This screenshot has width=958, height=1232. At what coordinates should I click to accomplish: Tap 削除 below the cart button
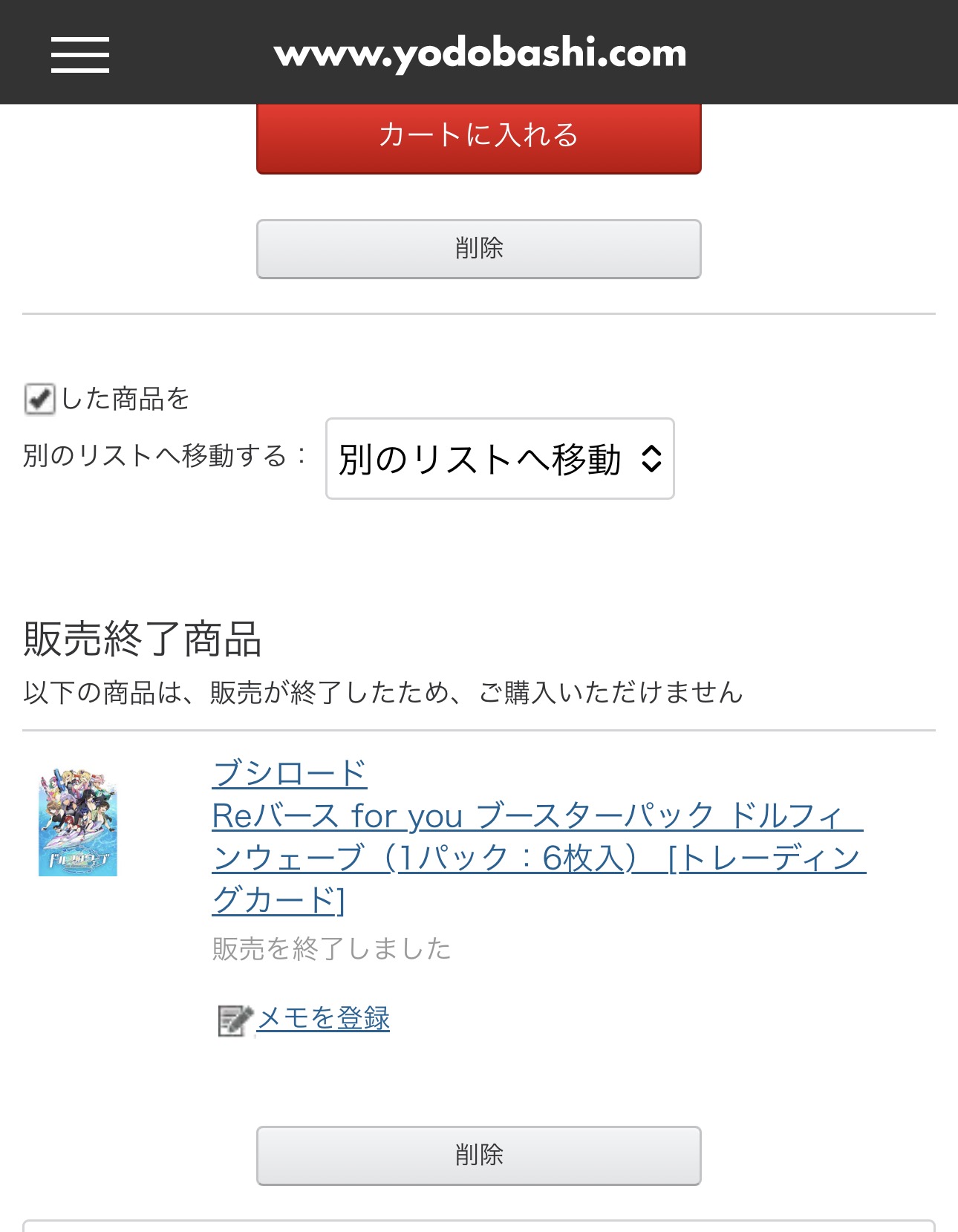(478, 249)
